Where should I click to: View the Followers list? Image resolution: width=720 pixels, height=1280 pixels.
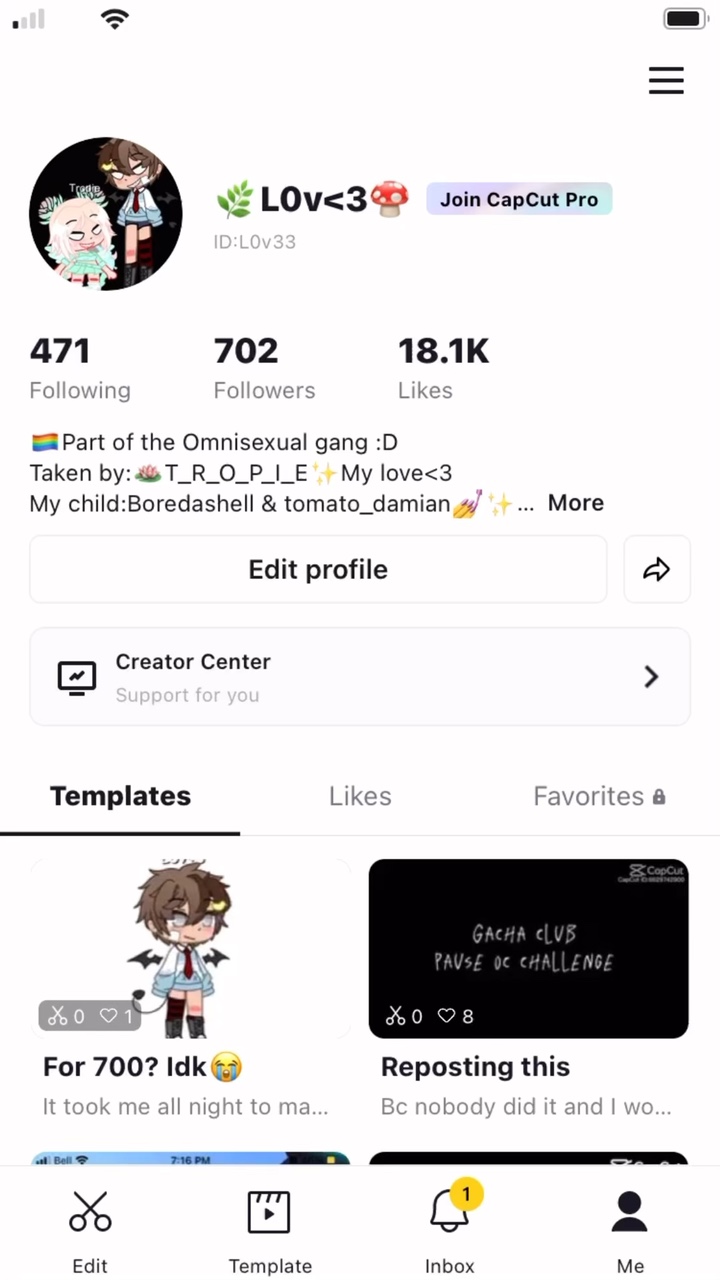click(264, 368)
